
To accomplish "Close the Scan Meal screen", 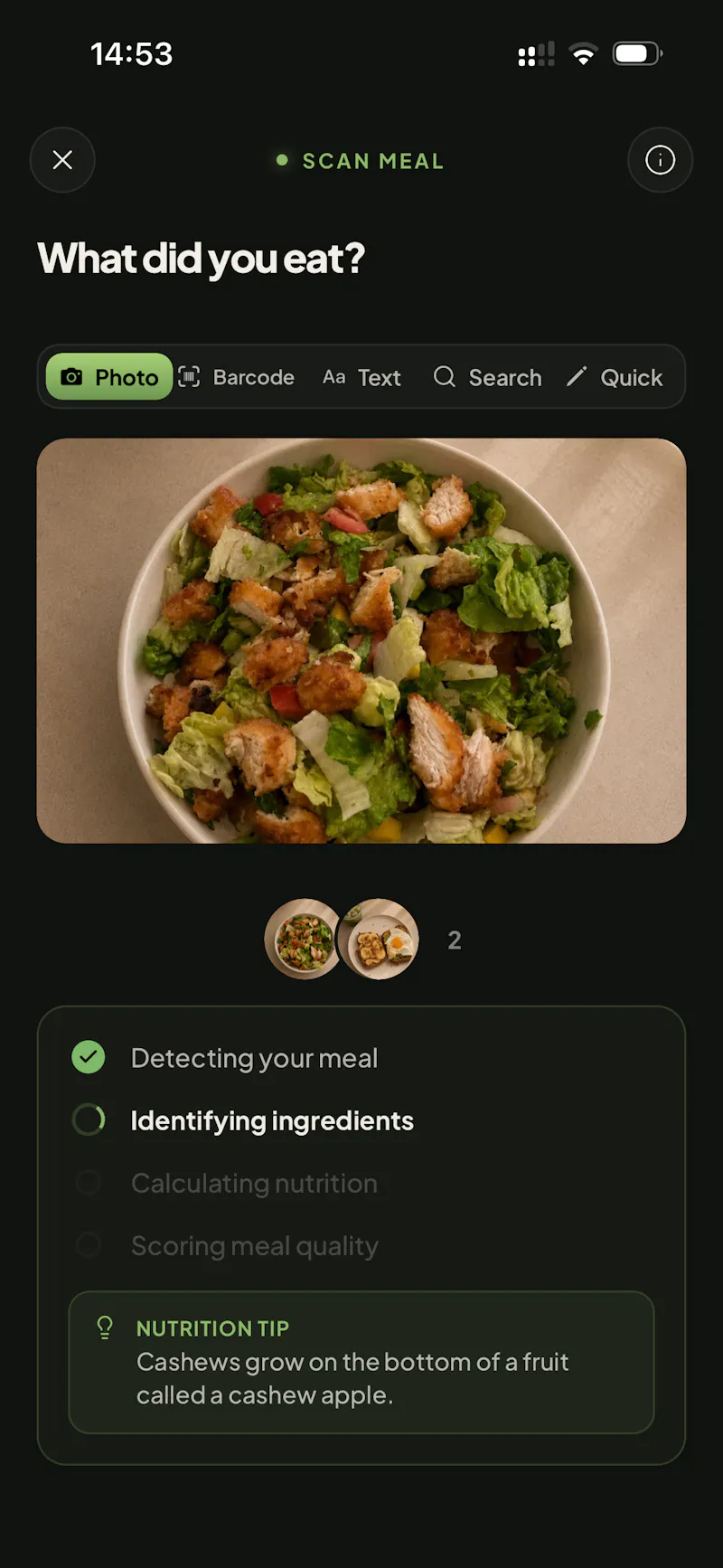I will click(x=62, y=160).
